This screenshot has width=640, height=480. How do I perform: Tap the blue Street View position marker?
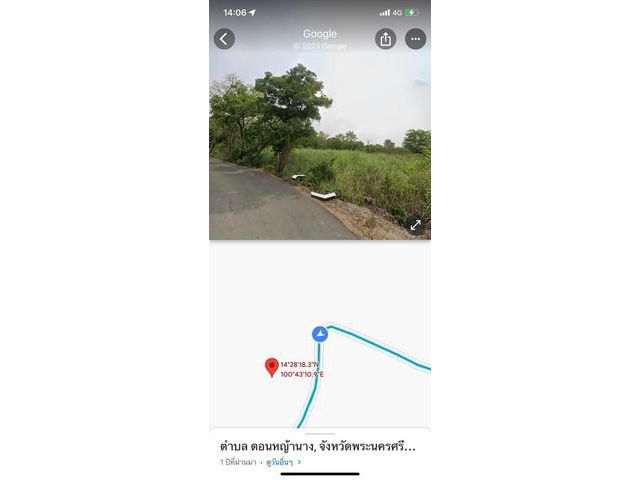pyautogui.click(x=320, y=334)
